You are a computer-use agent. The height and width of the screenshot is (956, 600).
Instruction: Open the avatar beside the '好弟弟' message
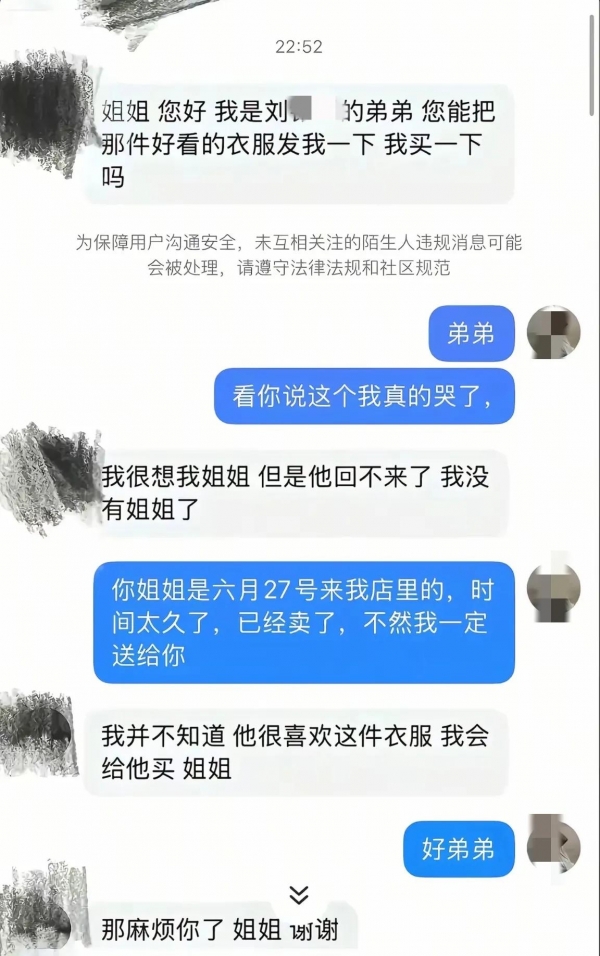553,847
